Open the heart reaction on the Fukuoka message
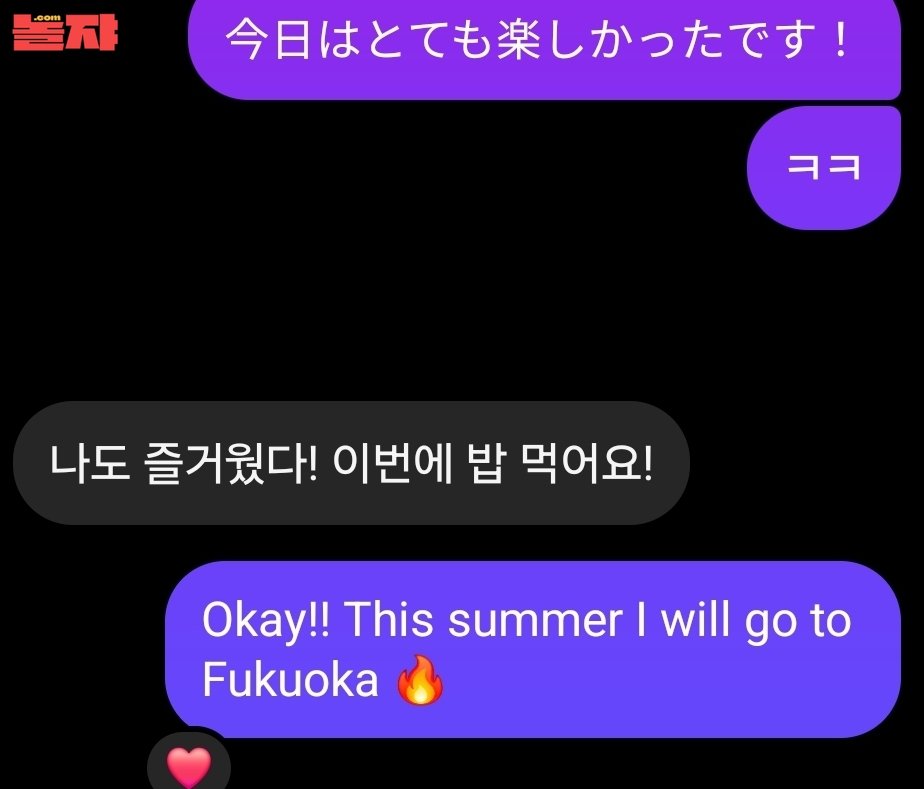This screenshot has width=924, height=789. tap(189, 765)
